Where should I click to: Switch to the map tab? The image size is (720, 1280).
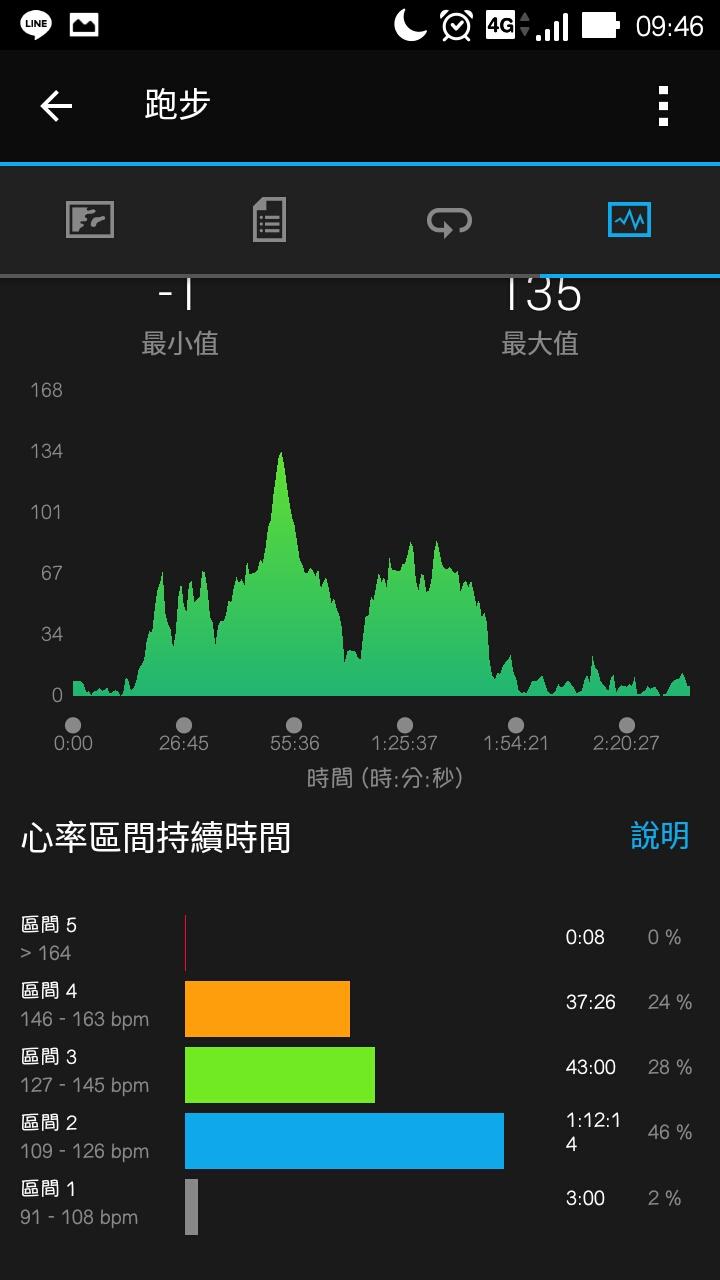pos(90,219)
